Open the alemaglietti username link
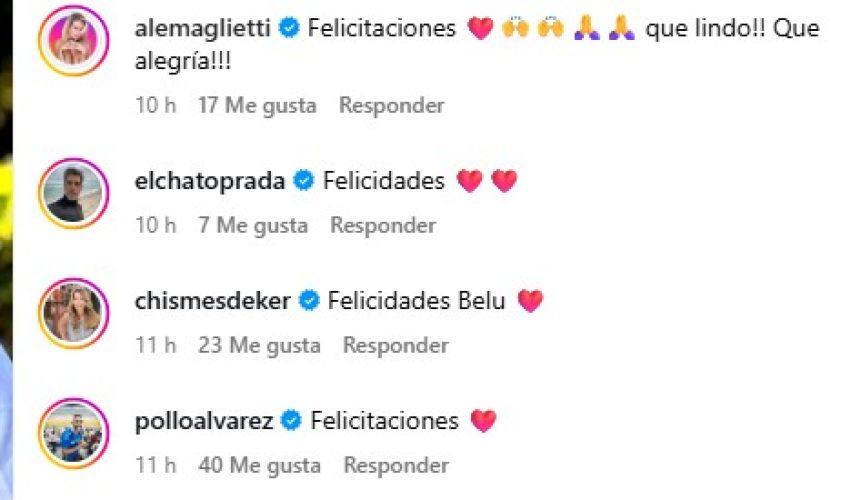 pyautogui.click(x=203, y=29)
